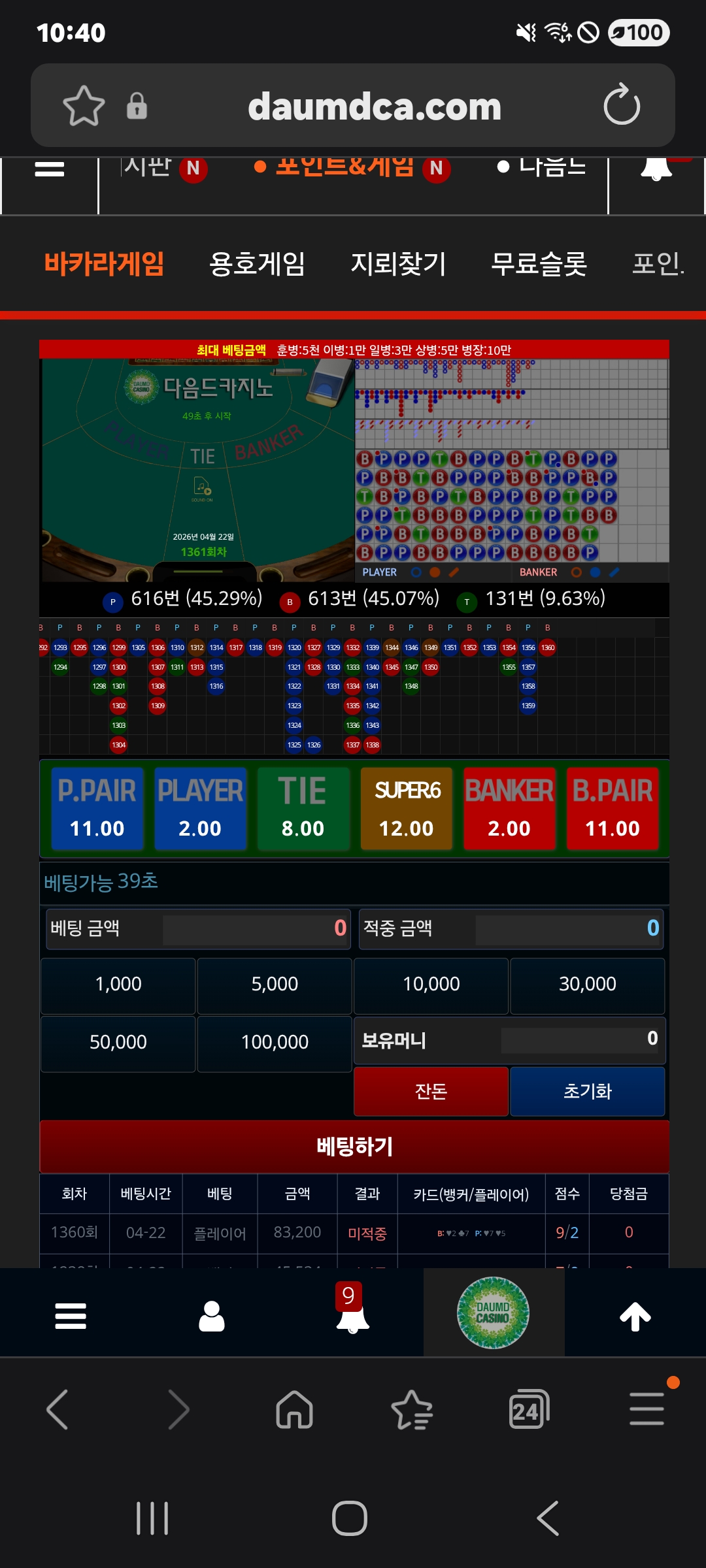The image size is (706, 1568).
Task: Tap the 잔돈 button
Action: point(431,1092)
